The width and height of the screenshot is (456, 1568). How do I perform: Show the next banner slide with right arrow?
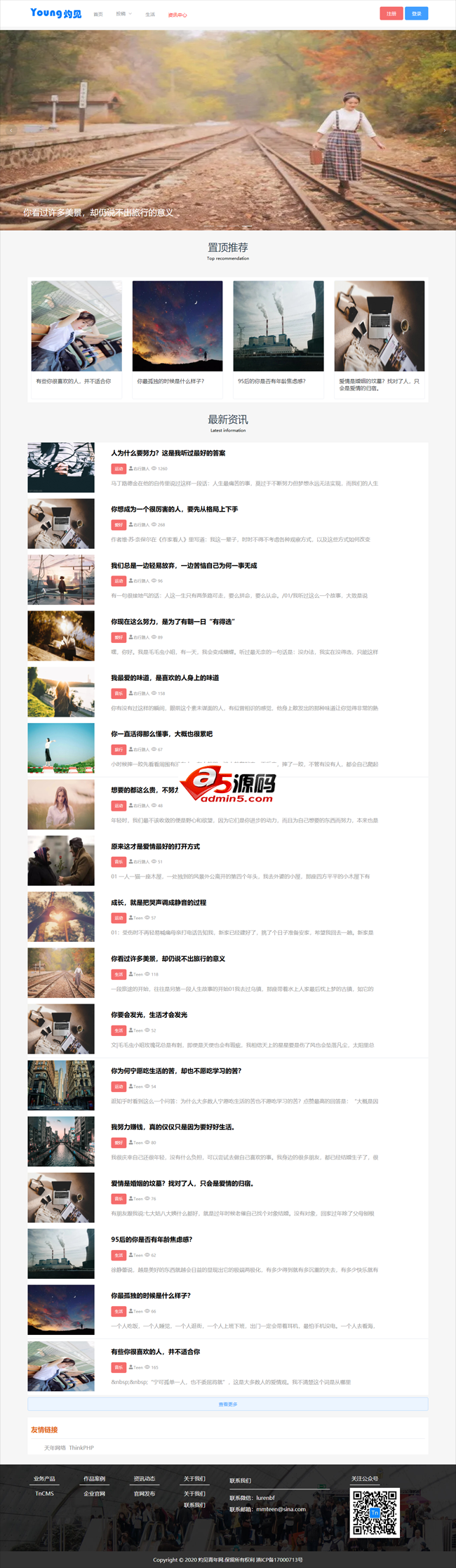click(444, 131)
